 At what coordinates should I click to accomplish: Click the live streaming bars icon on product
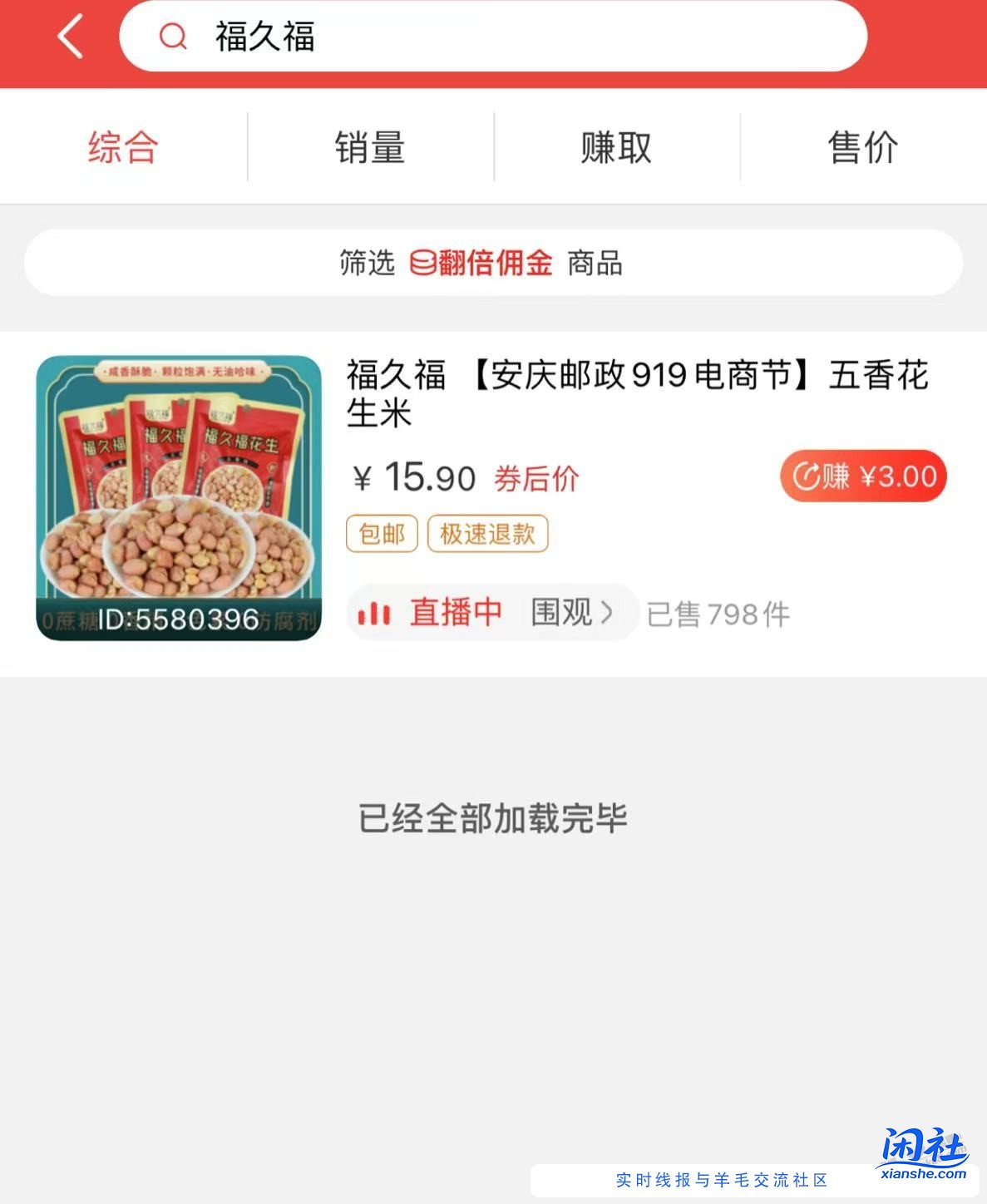[376, 613]
